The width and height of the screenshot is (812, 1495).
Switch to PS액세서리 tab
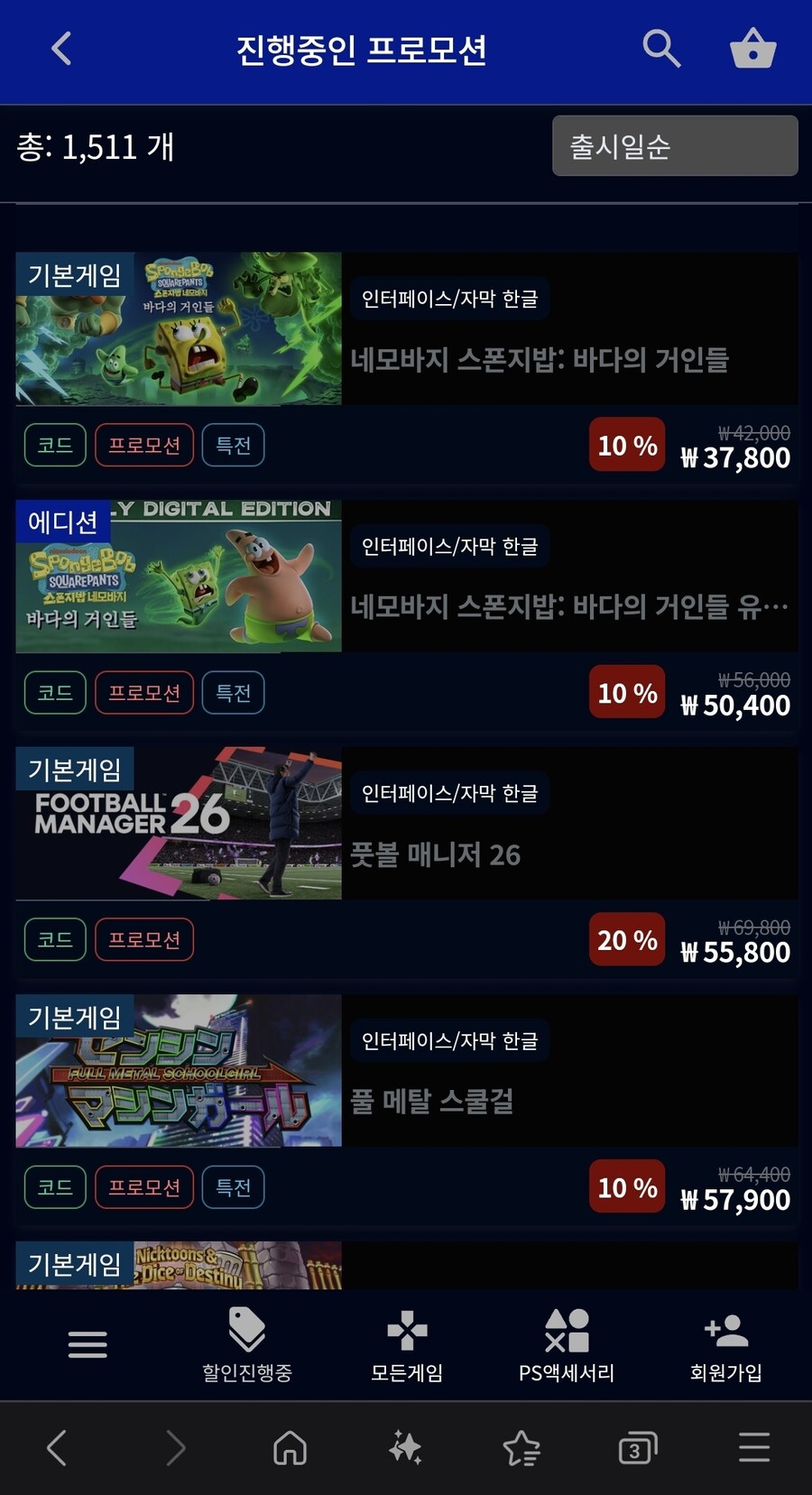567,1344
